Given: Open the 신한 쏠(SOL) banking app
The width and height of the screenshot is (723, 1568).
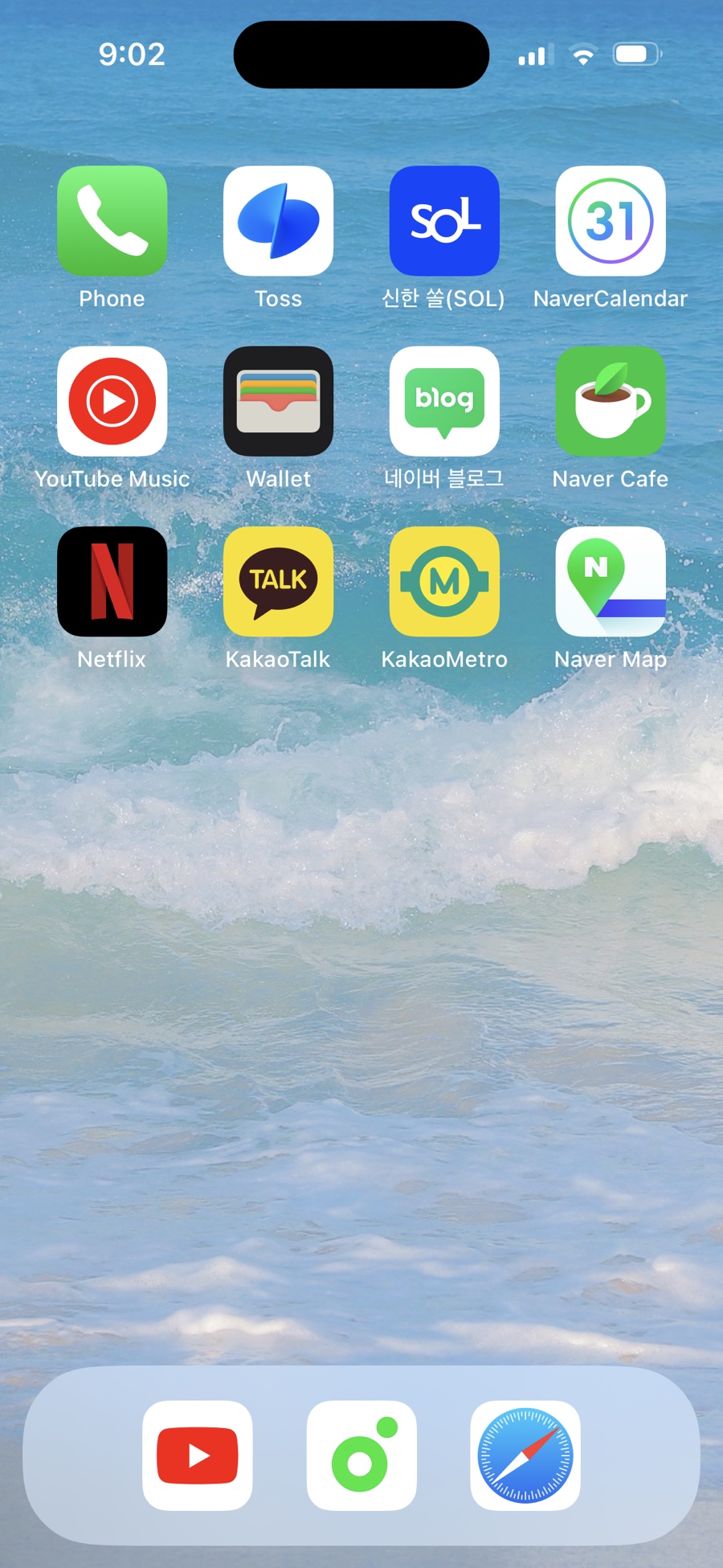Looking at the screenshot, I should [444, 221].
